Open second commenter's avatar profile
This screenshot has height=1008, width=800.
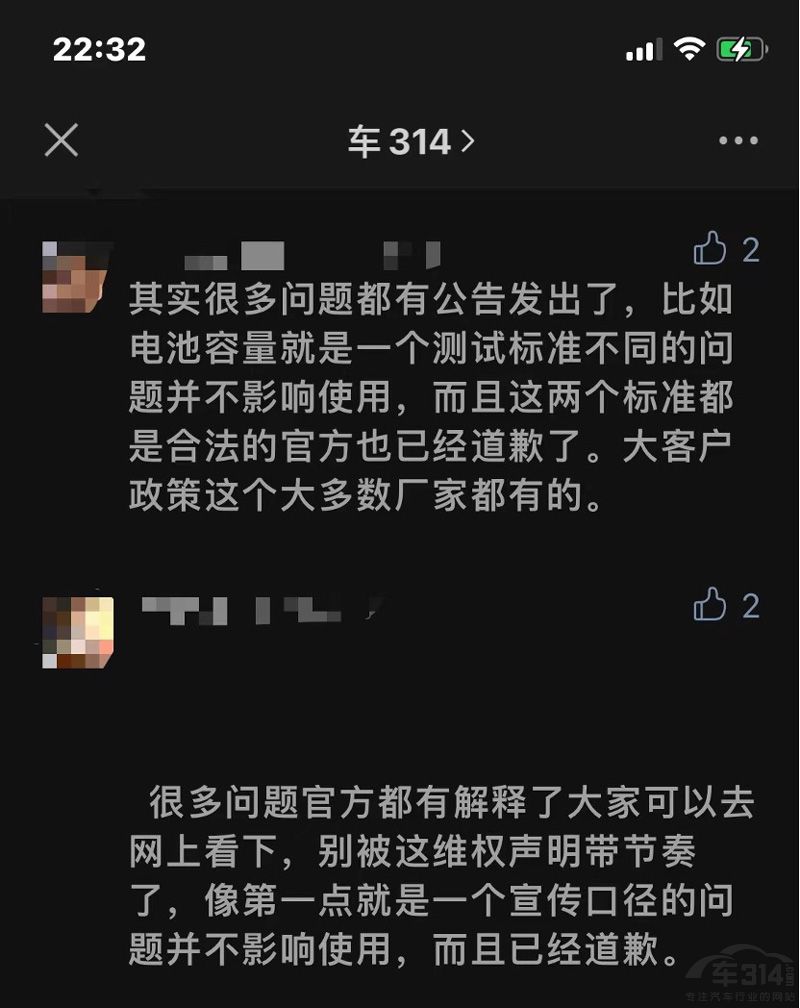pyautogui.click(x=77, y=632)
